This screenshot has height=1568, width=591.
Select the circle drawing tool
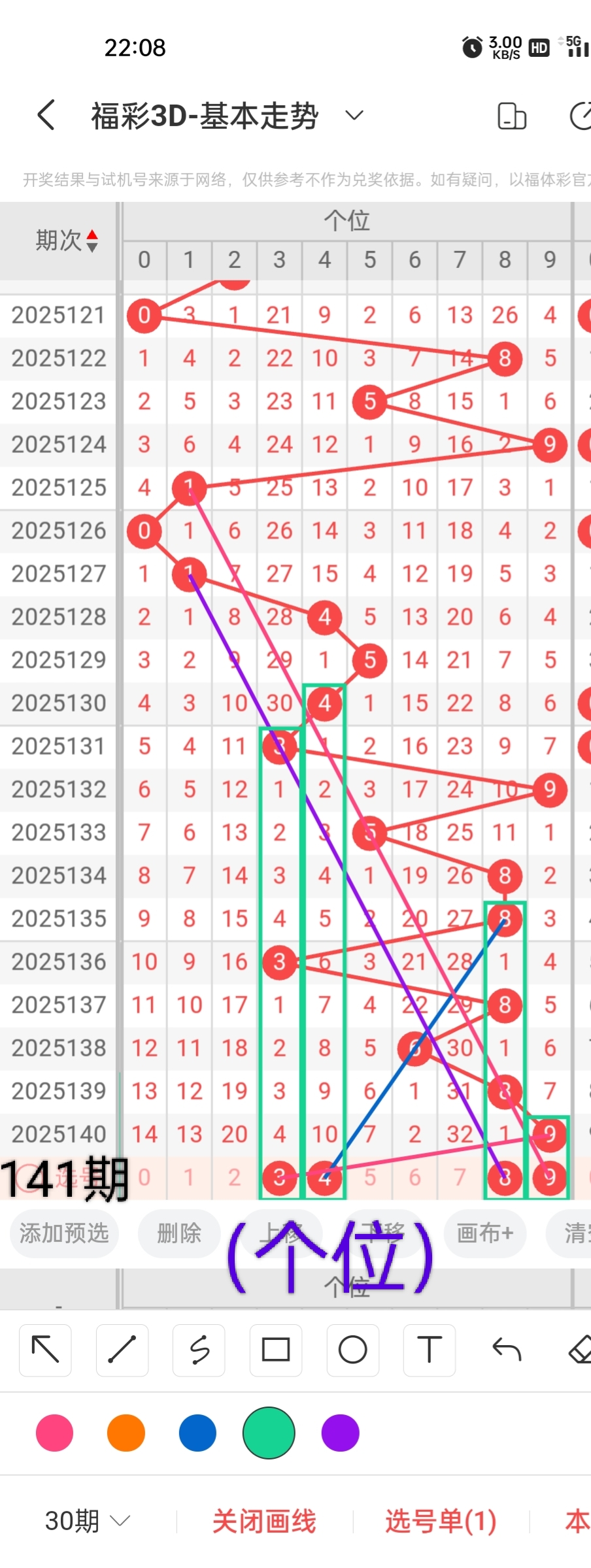pos(352,1350)
